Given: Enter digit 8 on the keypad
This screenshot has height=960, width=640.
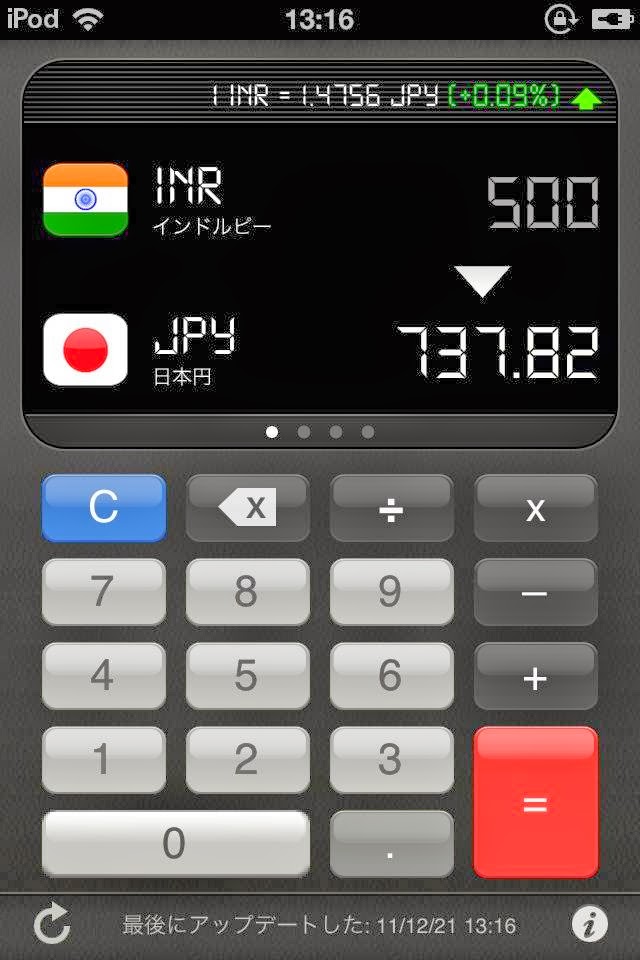Looking at the screenshot, I should pos(247,592).
